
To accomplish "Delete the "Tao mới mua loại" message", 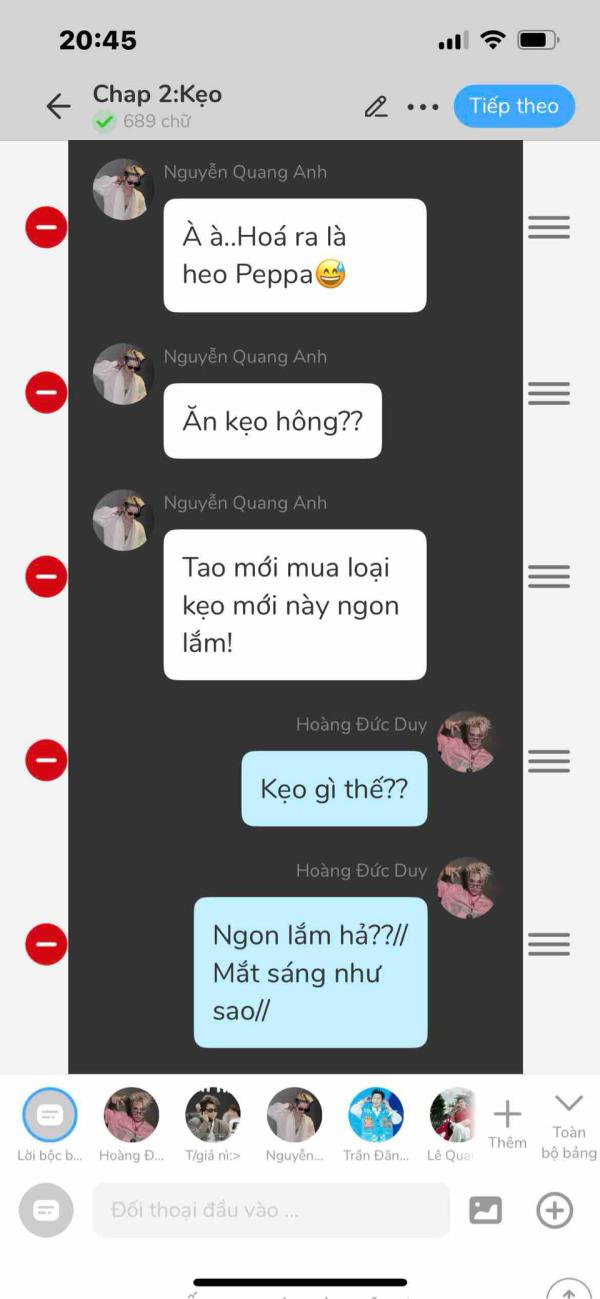I will click(x=46, y=576).
